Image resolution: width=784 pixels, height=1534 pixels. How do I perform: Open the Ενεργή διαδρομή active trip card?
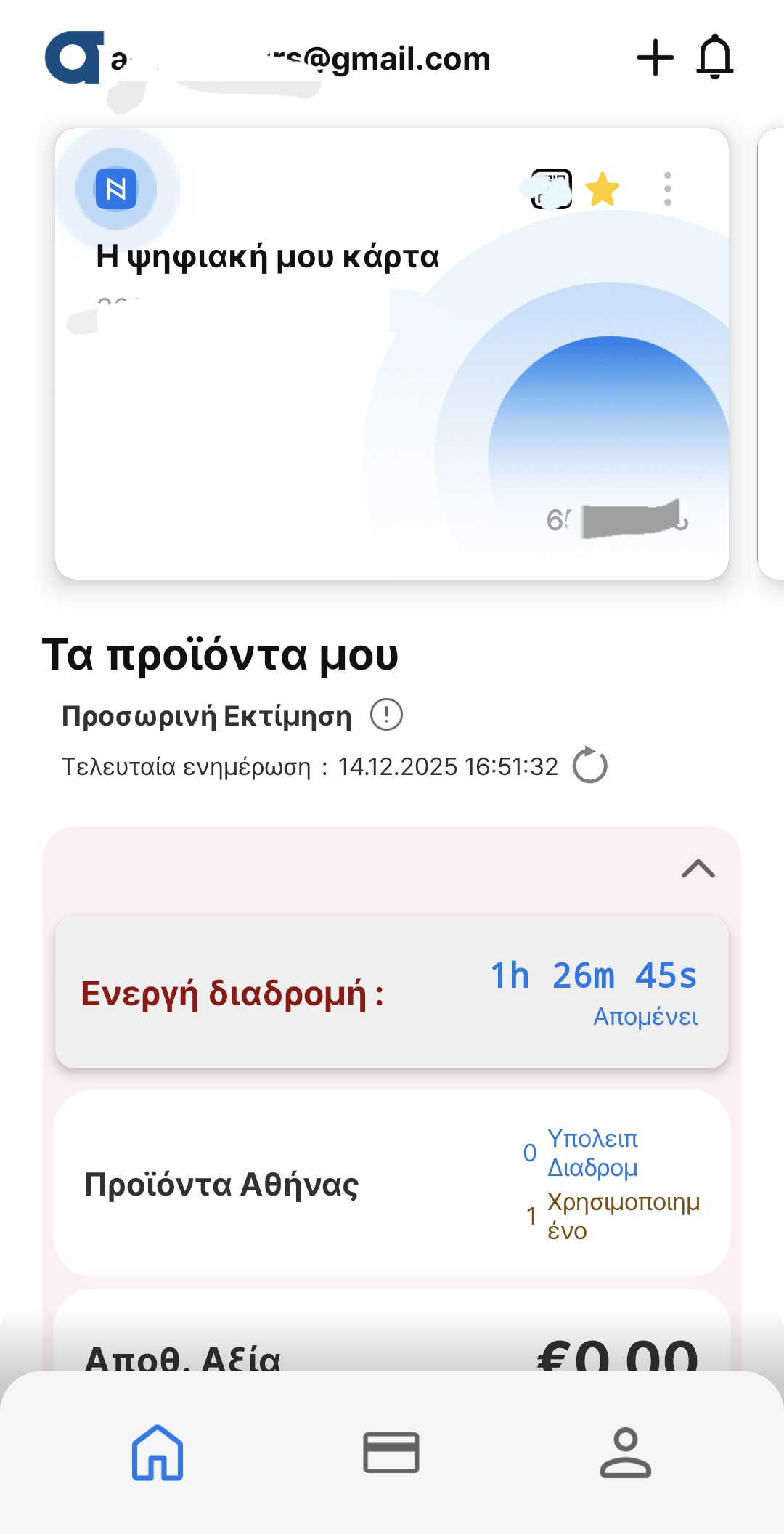[x=392, y=992]
